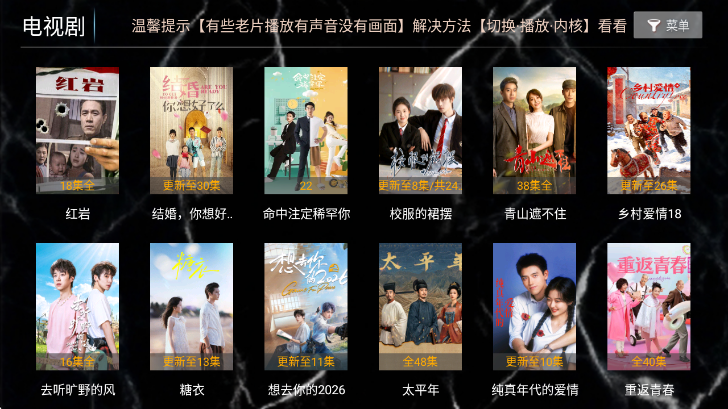This screenshot has width=728, height=409.
Task: Open the drama 去听旷野的风
Action: (x=77, y=306)
